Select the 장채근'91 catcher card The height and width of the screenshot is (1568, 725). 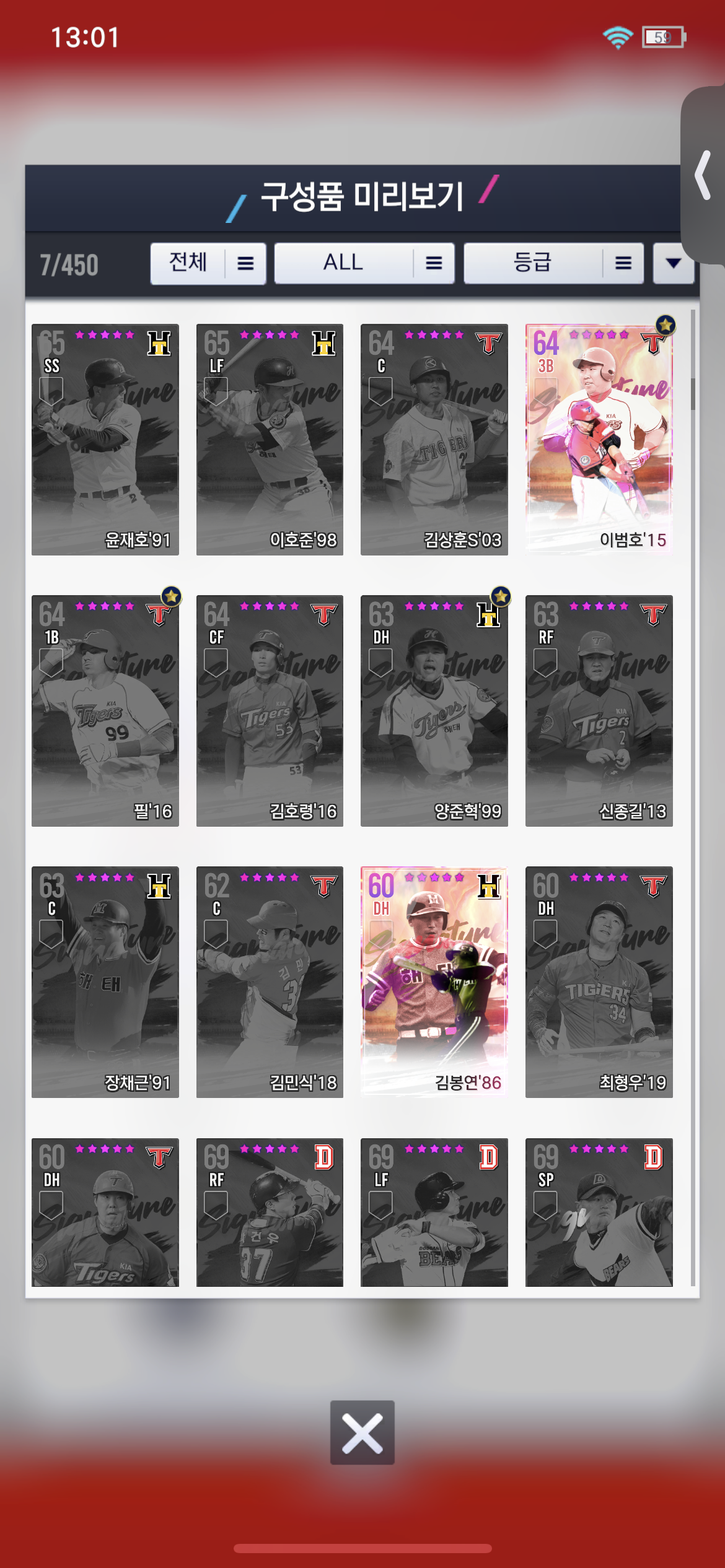105,982
